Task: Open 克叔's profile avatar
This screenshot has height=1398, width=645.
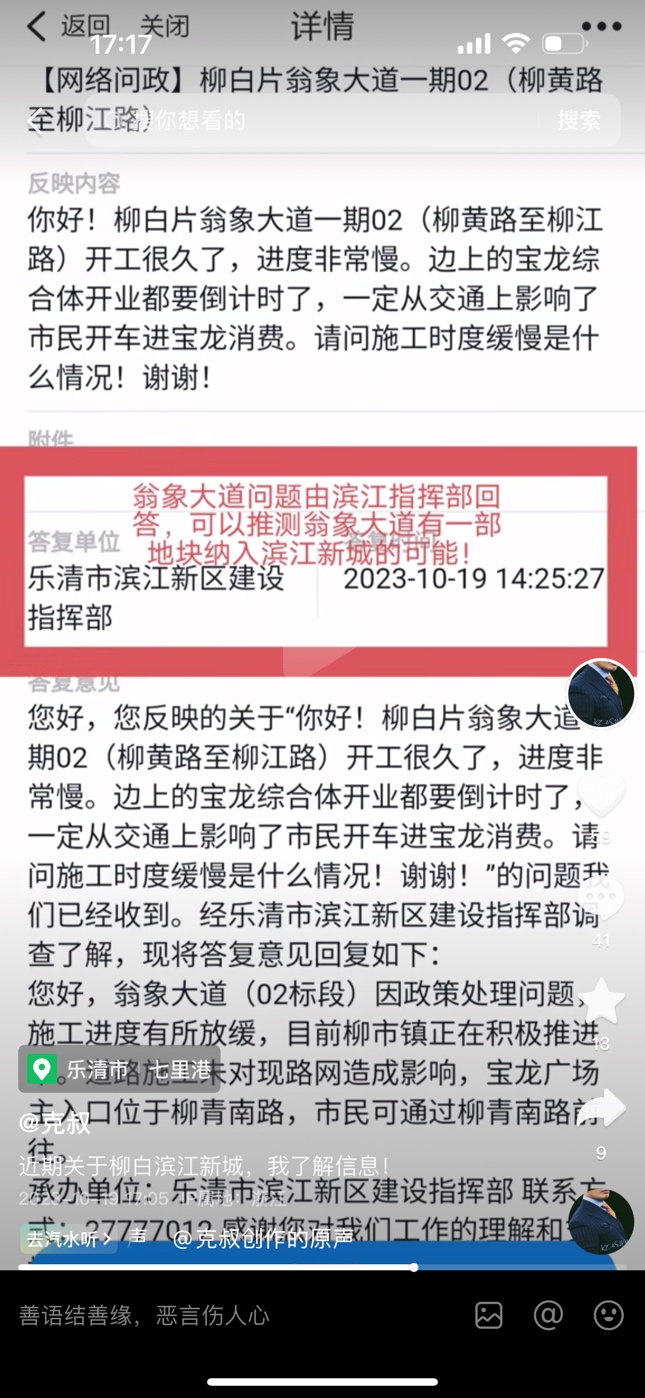Action: click(601, 693)
